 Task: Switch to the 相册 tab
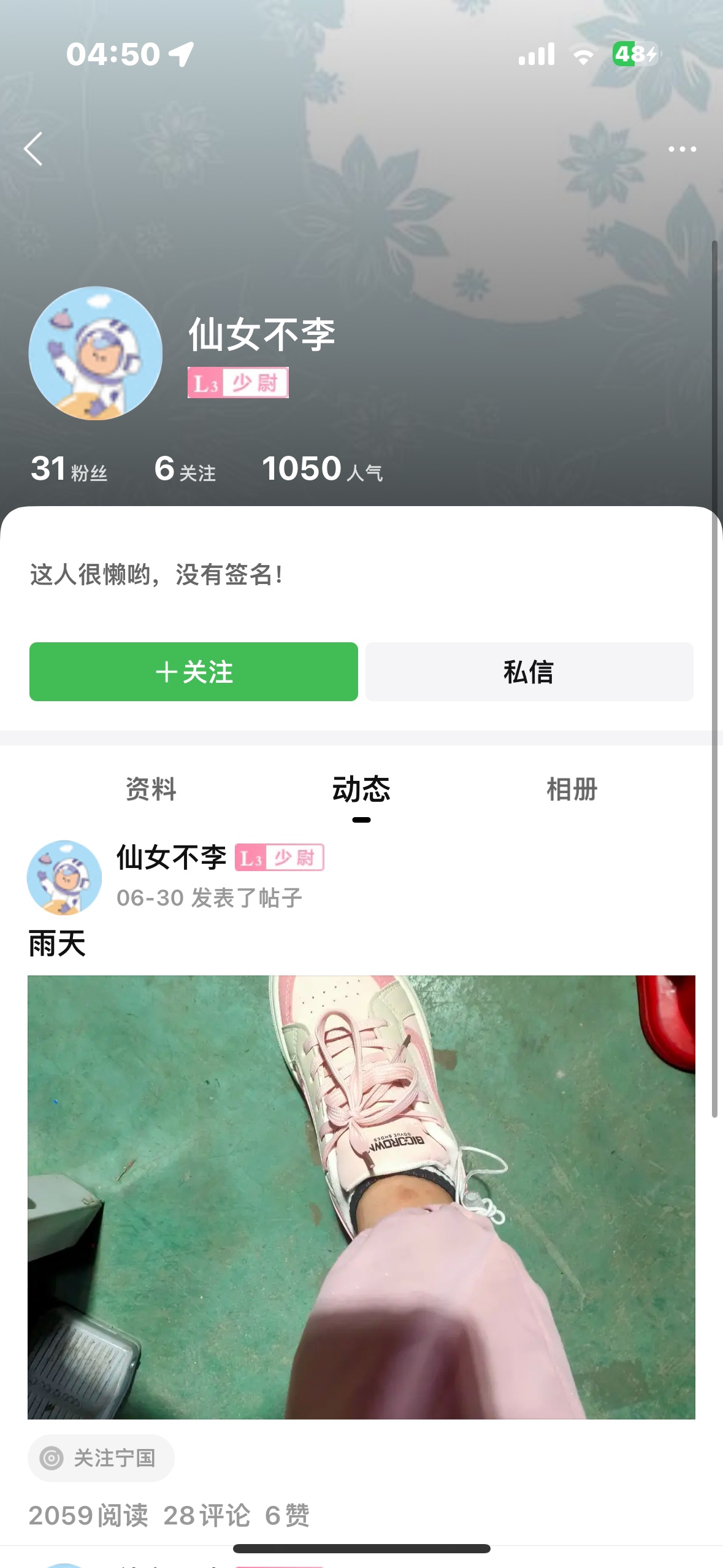572,790
